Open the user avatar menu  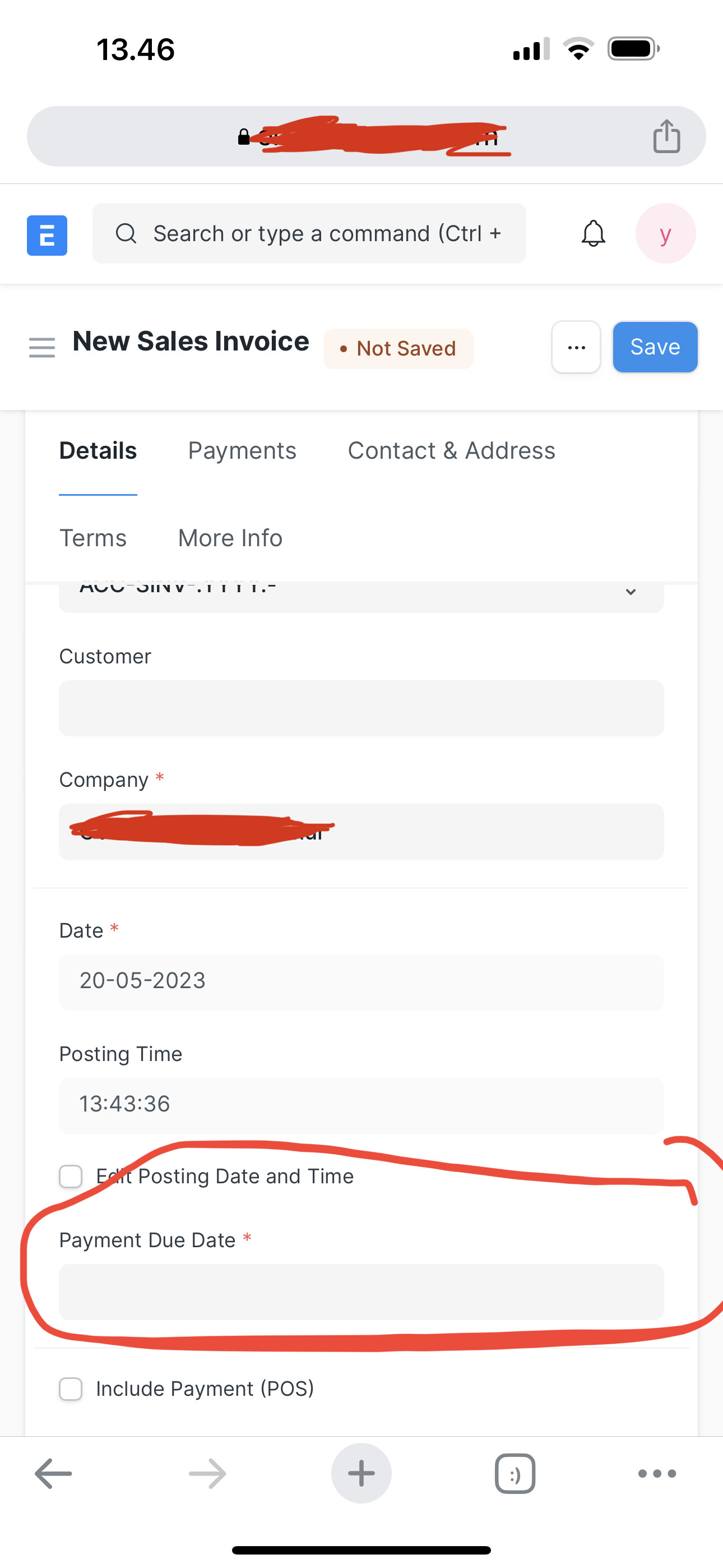point(665,233)
